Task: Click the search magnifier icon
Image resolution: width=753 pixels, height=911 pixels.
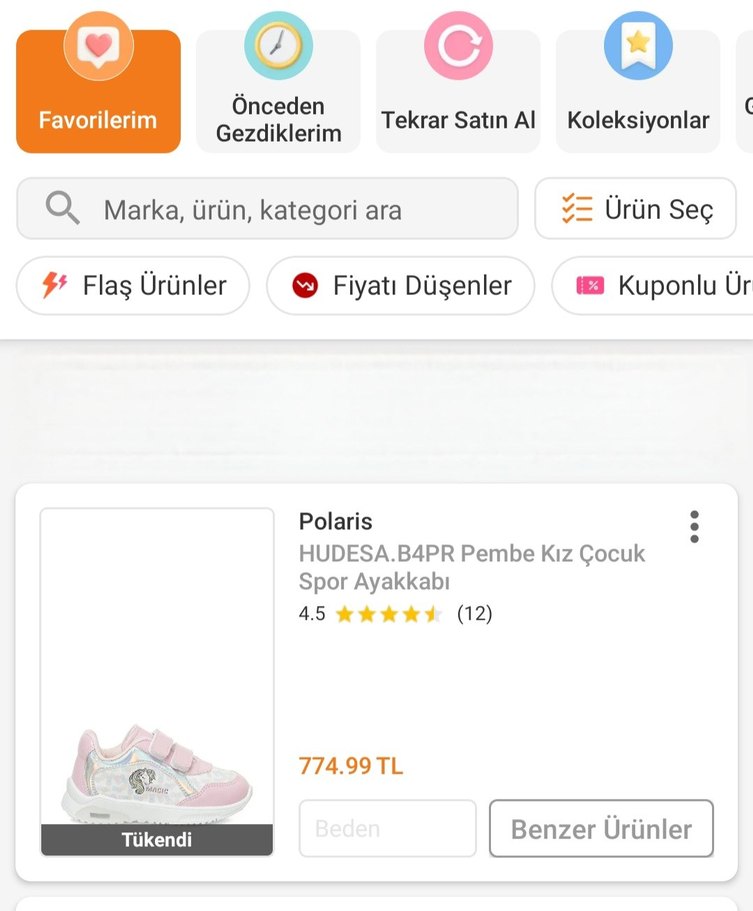Action: (x=61, y=208)
